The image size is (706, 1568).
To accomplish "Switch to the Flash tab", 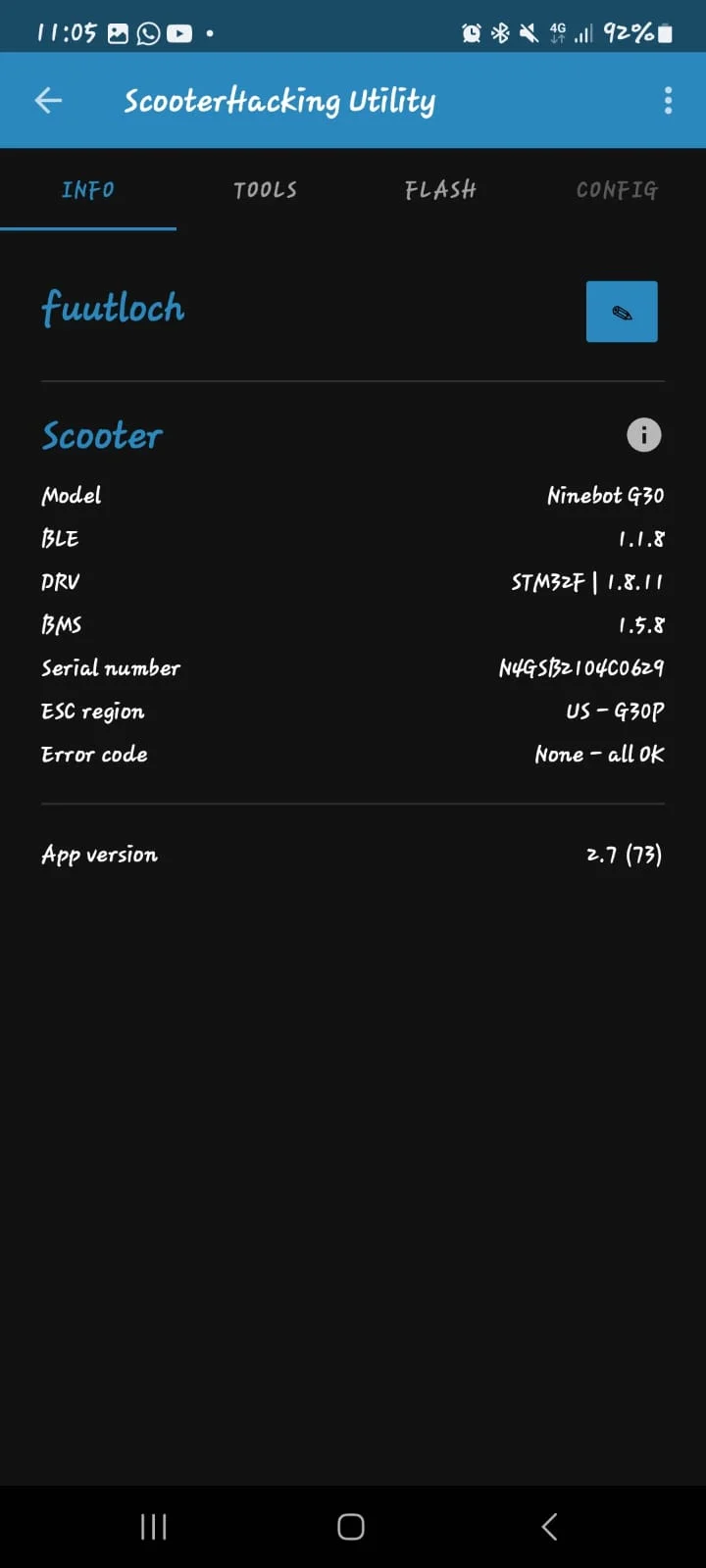I will click(440, 190).
